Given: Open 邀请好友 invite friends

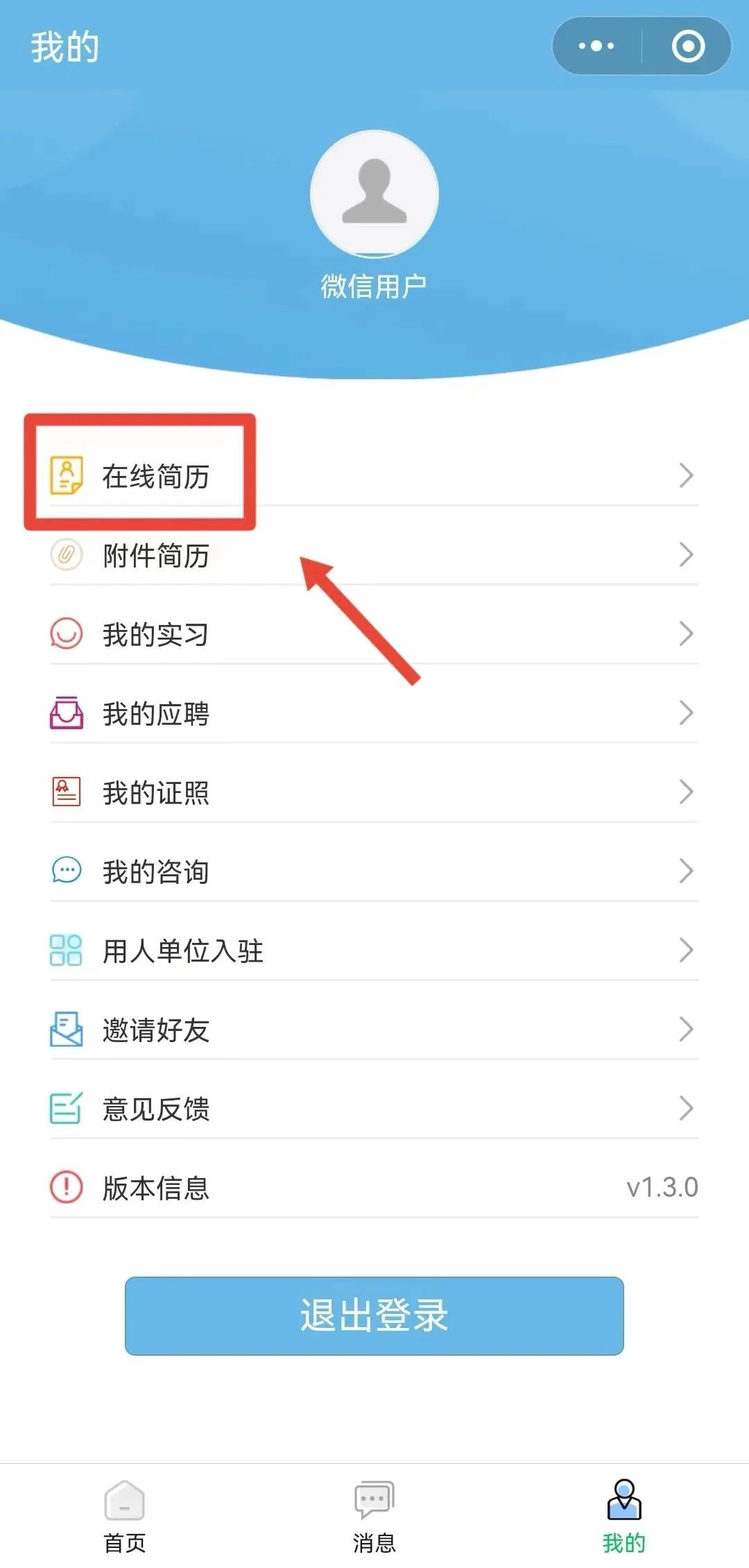Looking at the screenshot, I should pos(374,1030).
